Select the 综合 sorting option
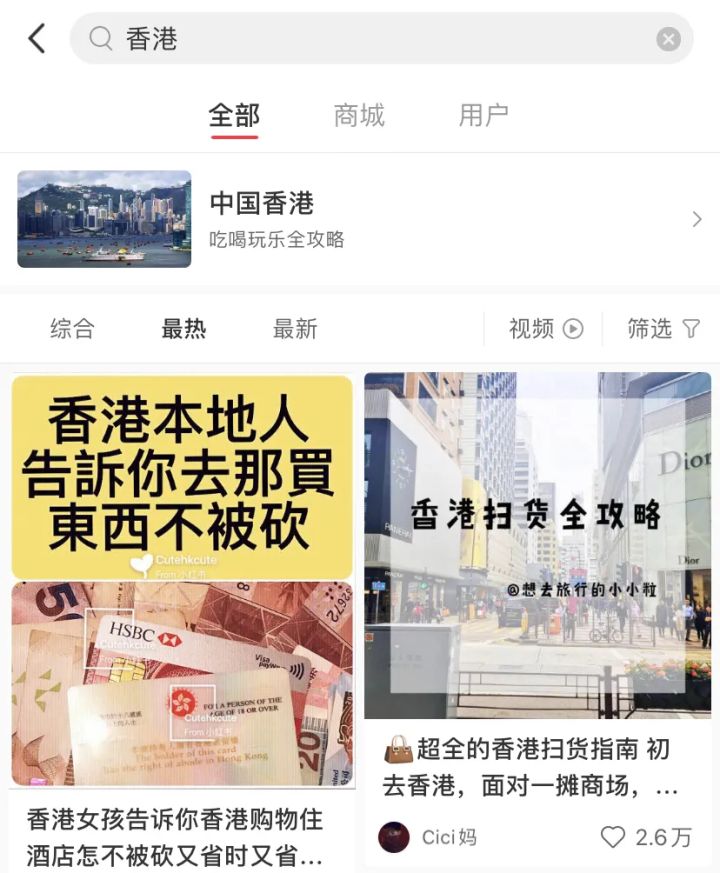Screen dimensions: 720x873 [72, 329]
